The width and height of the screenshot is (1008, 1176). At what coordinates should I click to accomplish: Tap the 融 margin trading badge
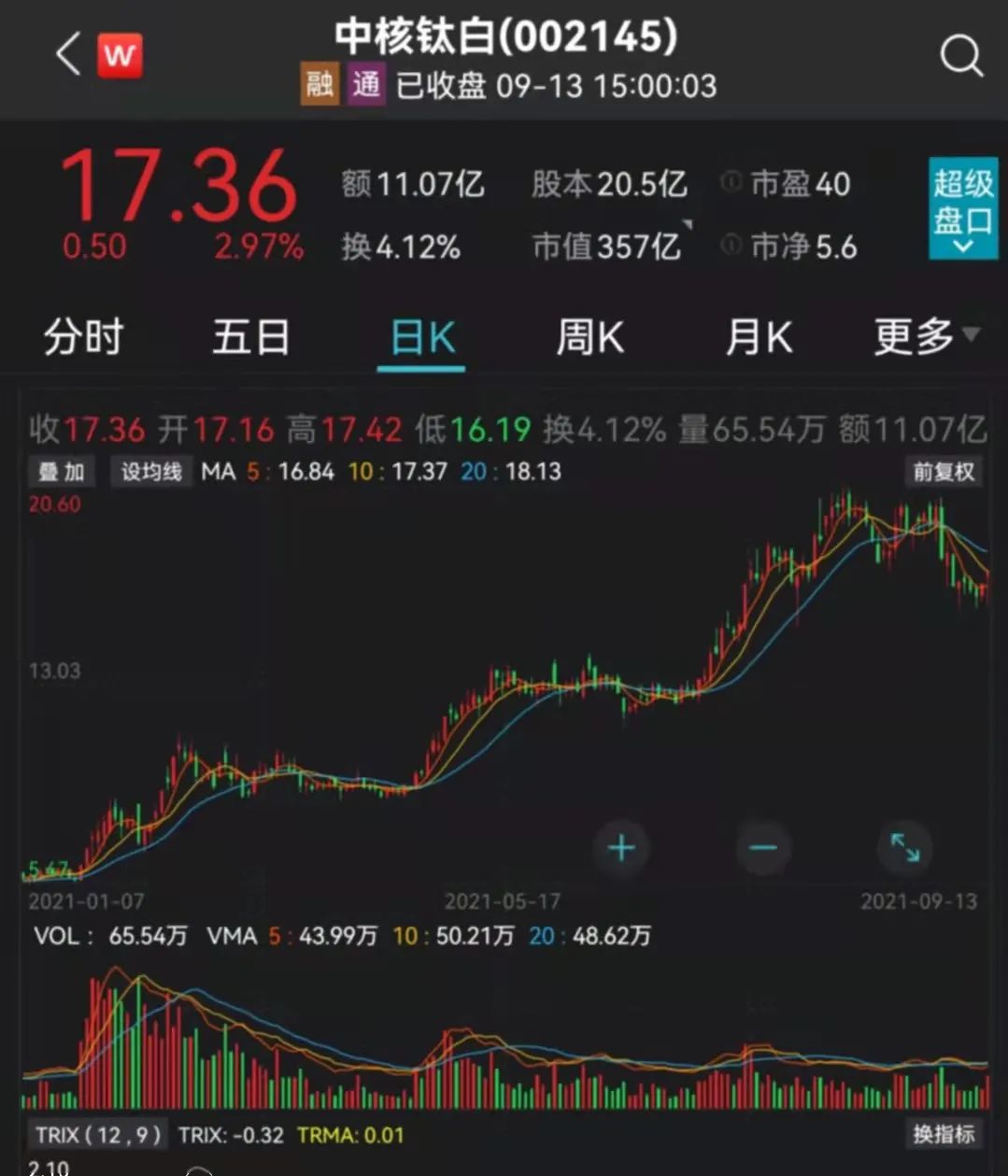[318, 84]
